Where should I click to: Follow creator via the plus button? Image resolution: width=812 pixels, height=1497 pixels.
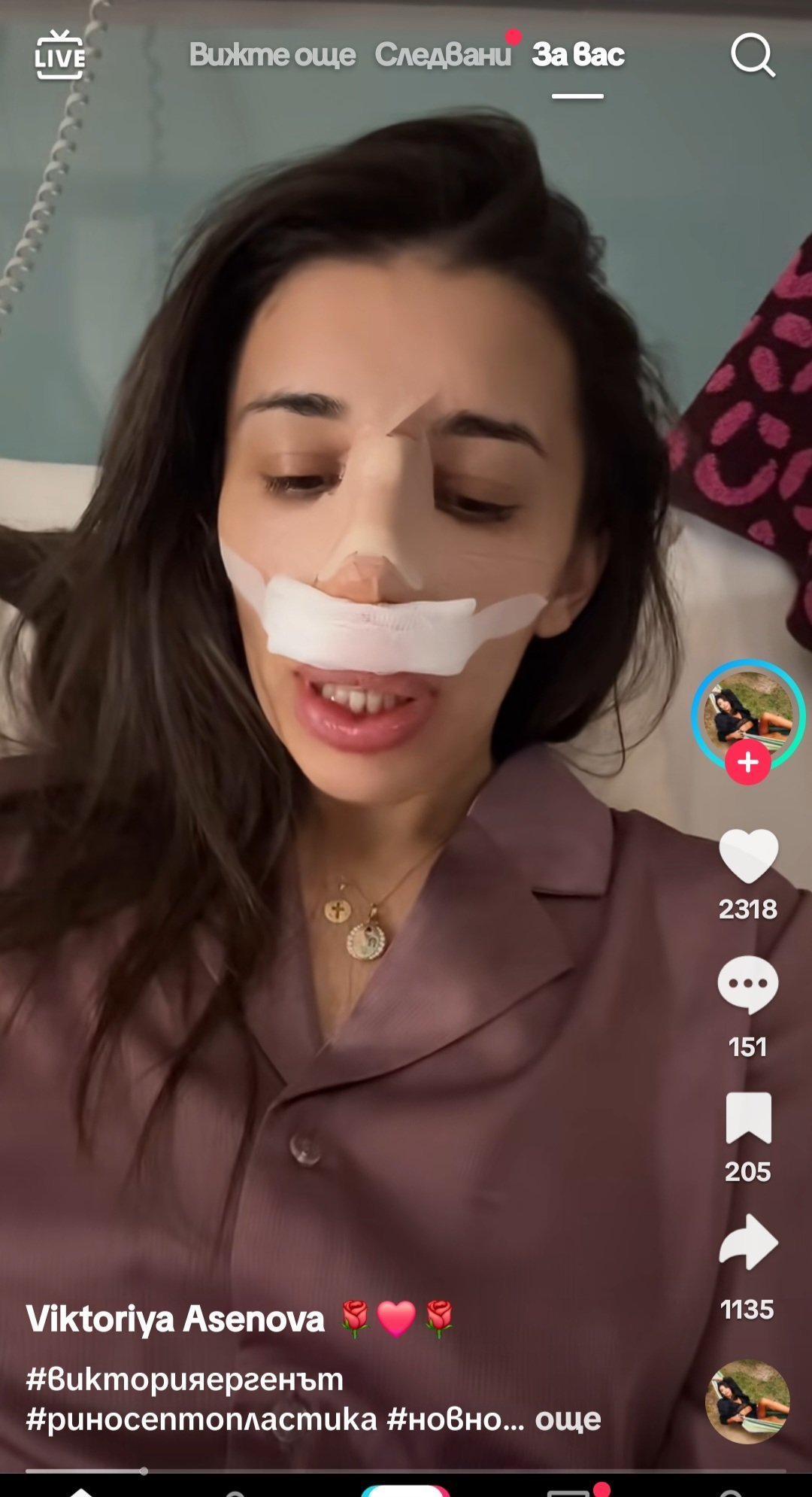coord(747,762)
